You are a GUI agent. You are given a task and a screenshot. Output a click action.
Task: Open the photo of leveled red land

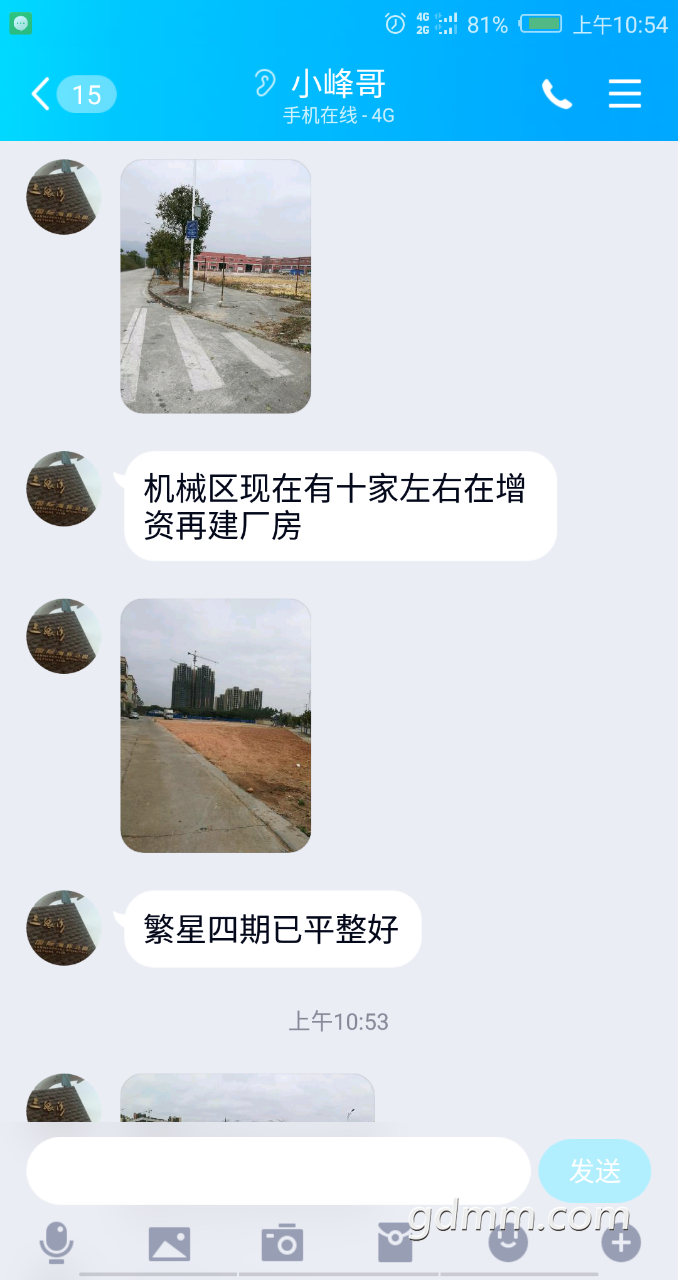click(x=215, y=726)
